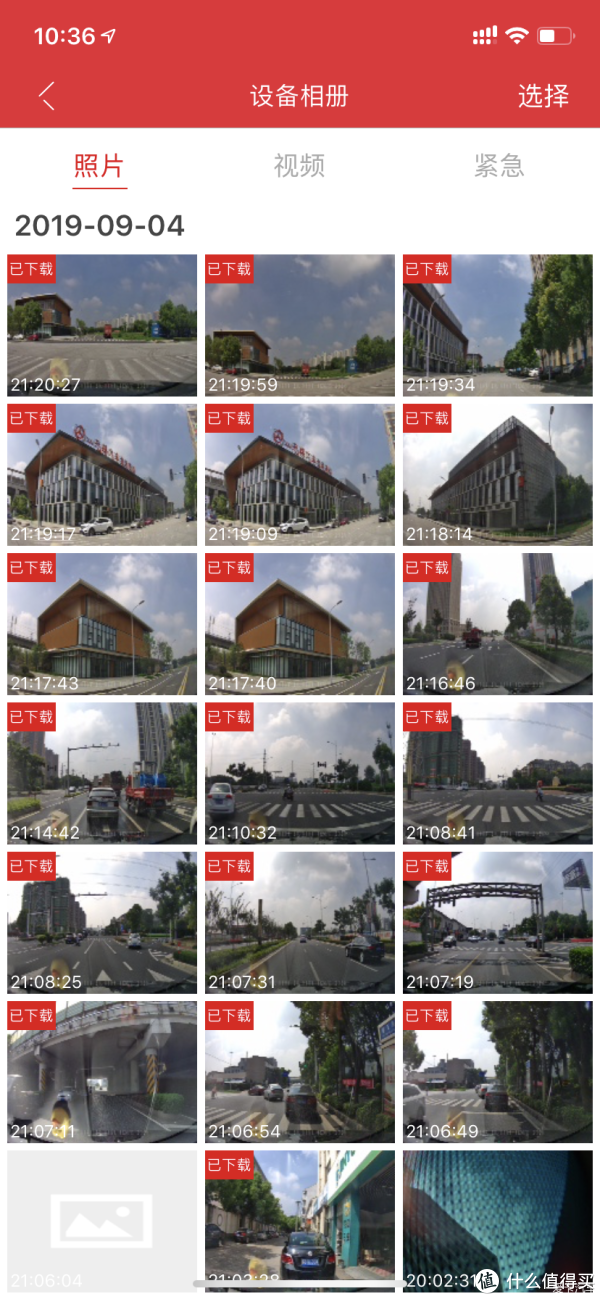Go back using the back arrow
This screenshot has height=1299, width=600.
47,96
